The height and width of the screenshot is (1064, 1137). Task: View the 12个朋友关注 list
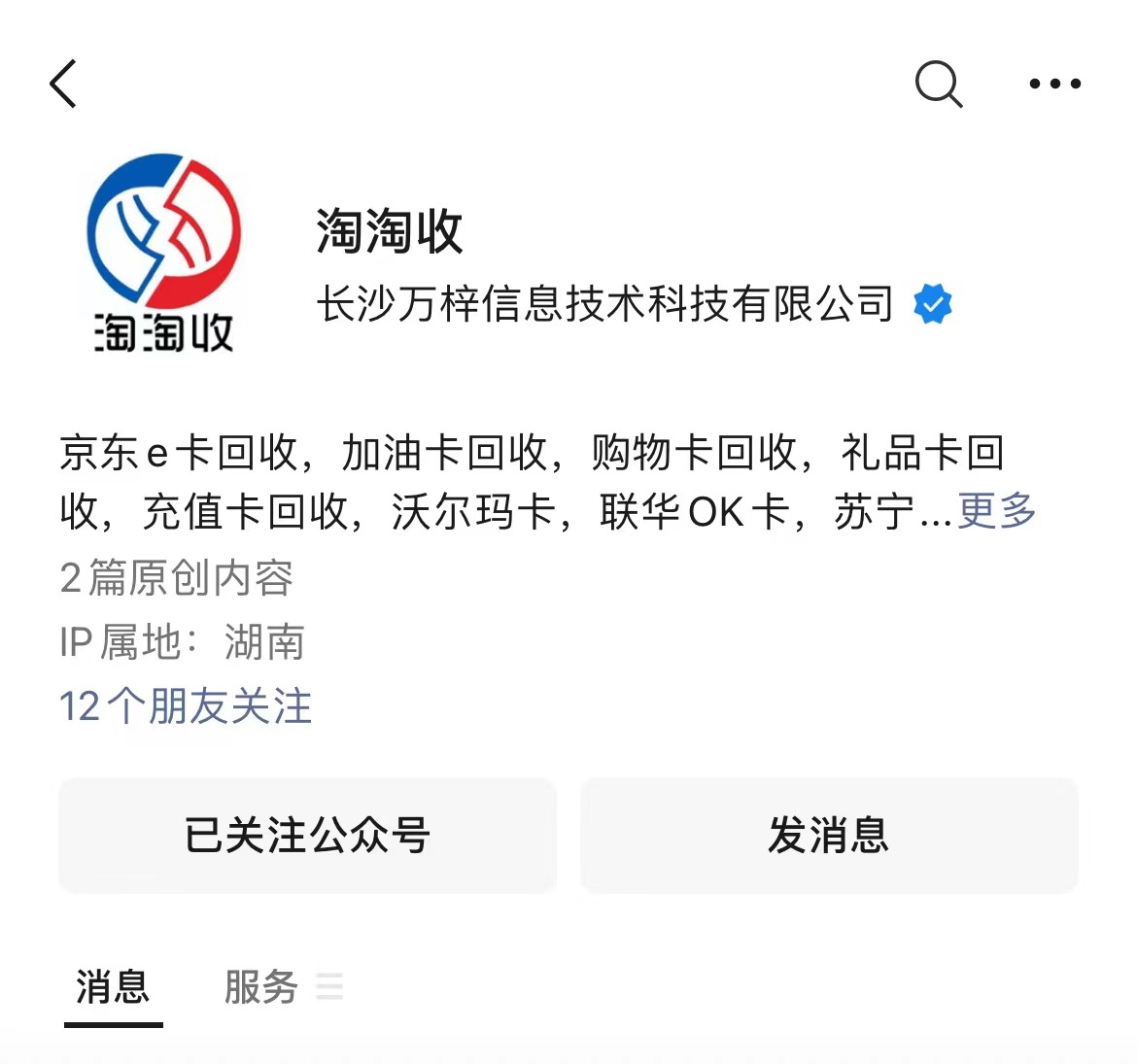(x=186, y=706)
